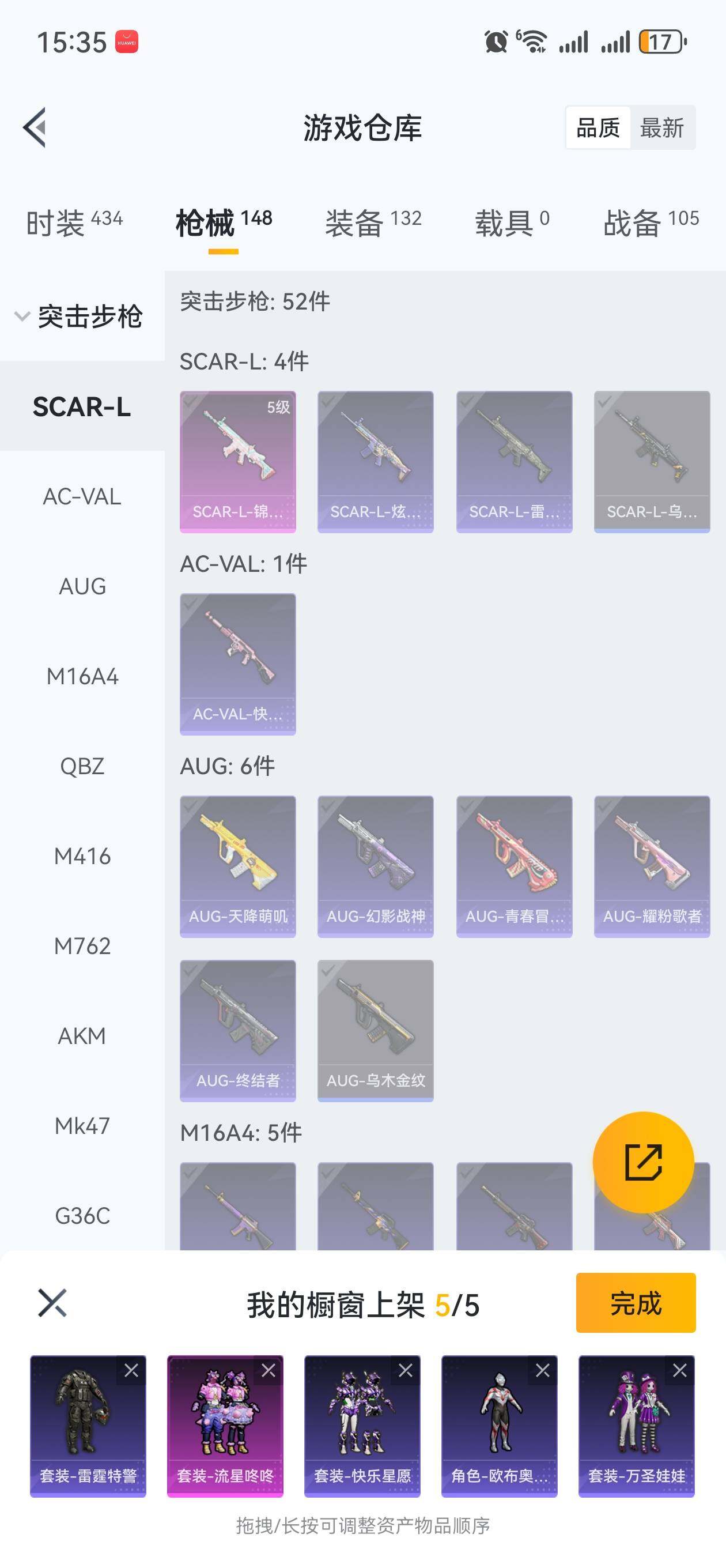Select AUG-乌木金纹 skin

[x=376, y=1030]
